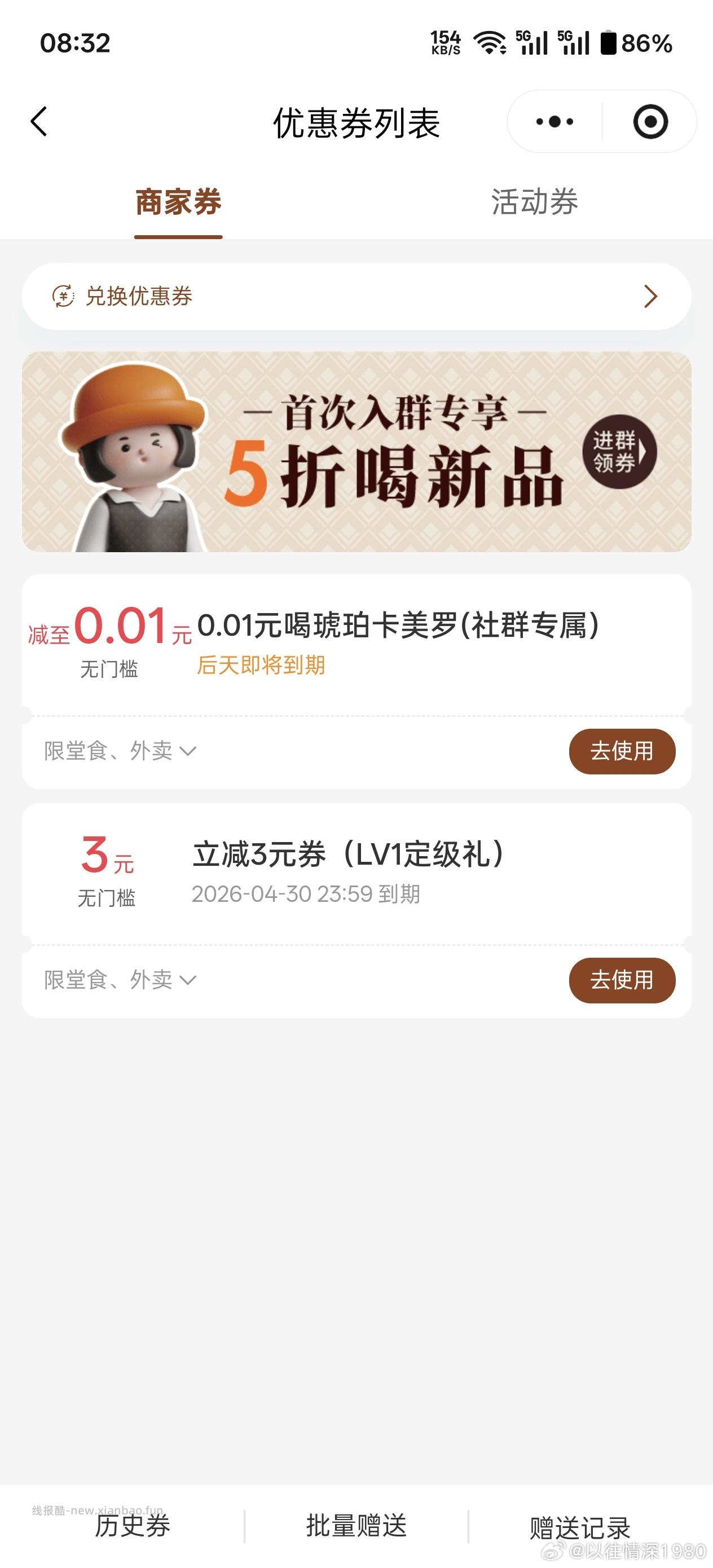
Task: Open the 兑换优惠券 row chevron
Action: (x=650, y=297)
